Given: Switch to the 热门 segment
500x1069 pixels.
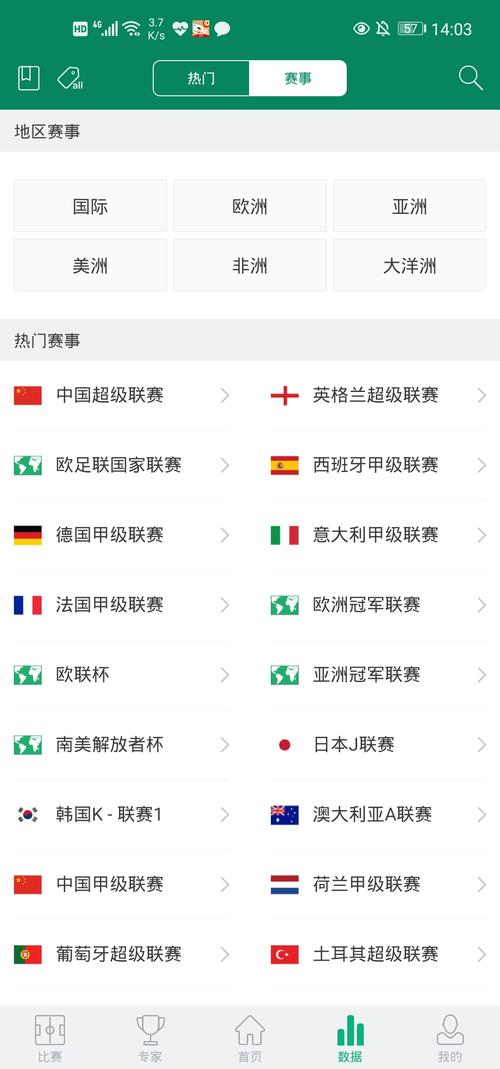Looking at the screenshot, I should point(201,78).
